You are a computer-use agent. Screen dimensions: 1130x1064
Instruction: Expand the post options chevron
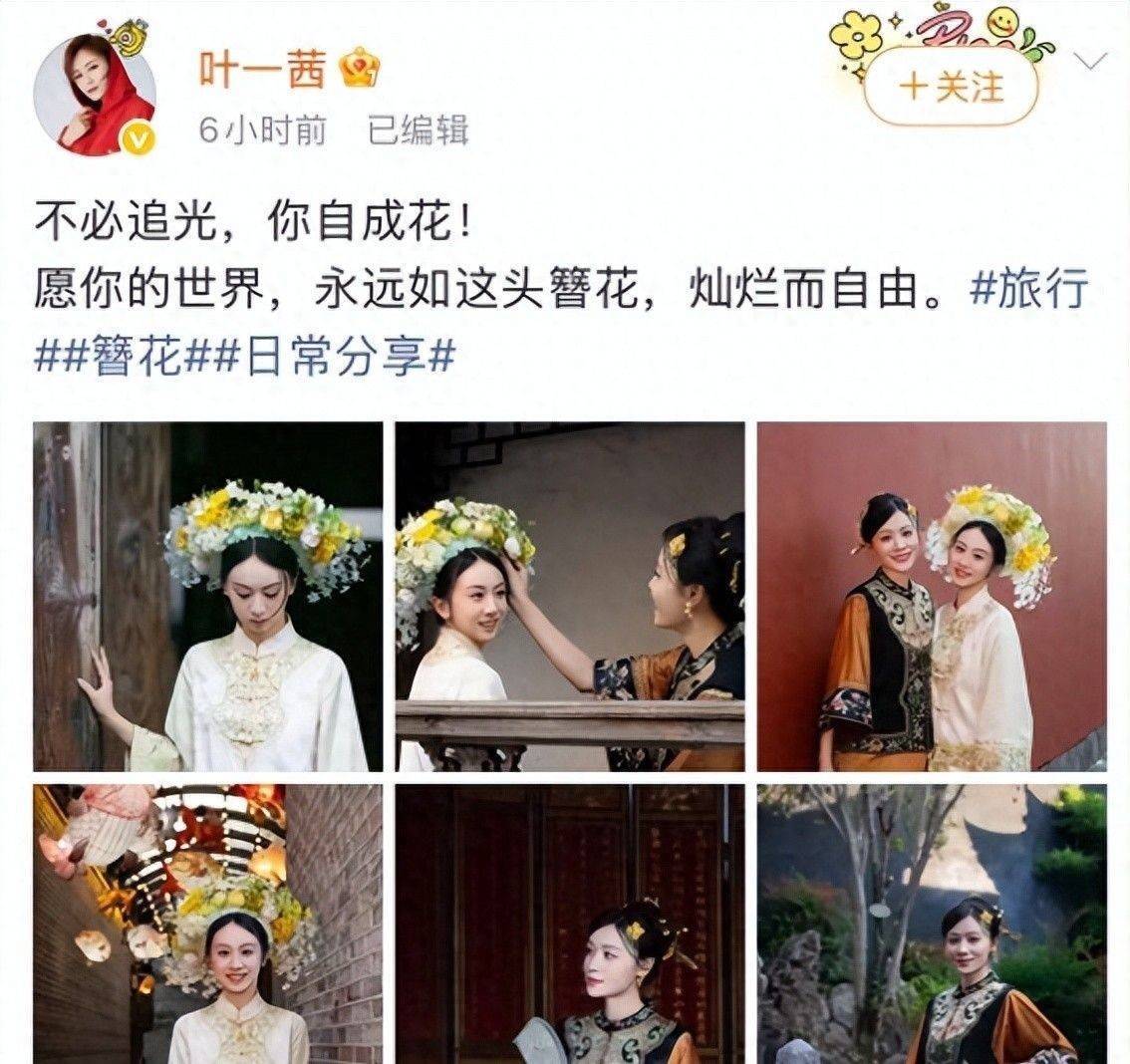[1092, 62]
